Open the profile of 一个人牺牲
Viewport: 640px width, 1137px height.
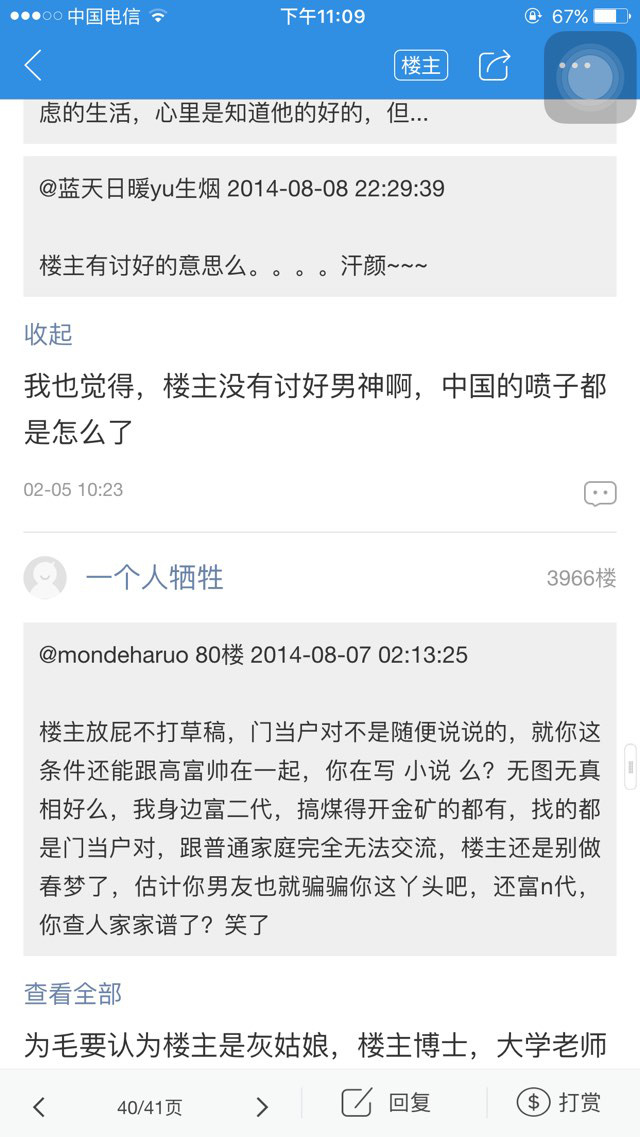pyautogui.click(x=154, y=578)
